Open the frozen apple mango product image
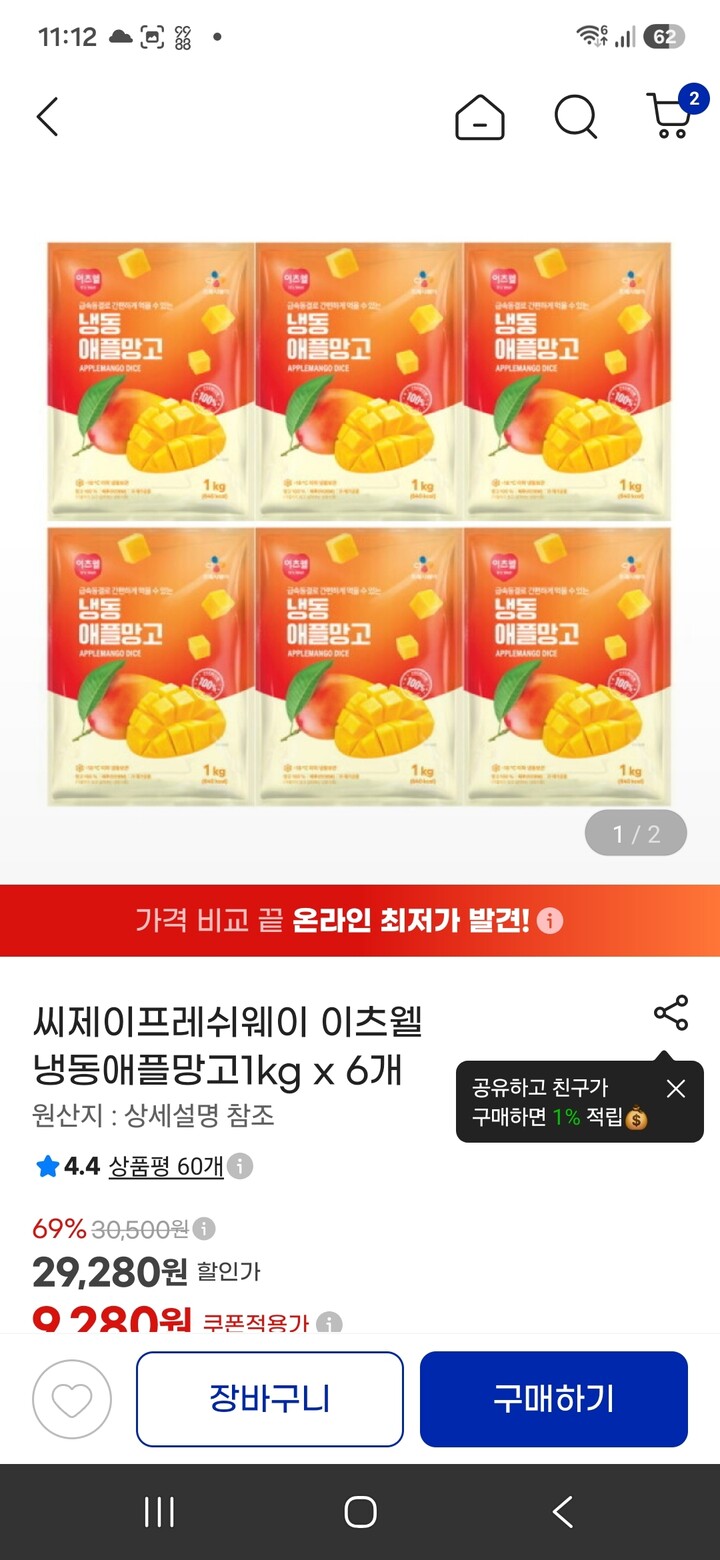Viewport: 720px width, 1560px height. pos(359,522)
